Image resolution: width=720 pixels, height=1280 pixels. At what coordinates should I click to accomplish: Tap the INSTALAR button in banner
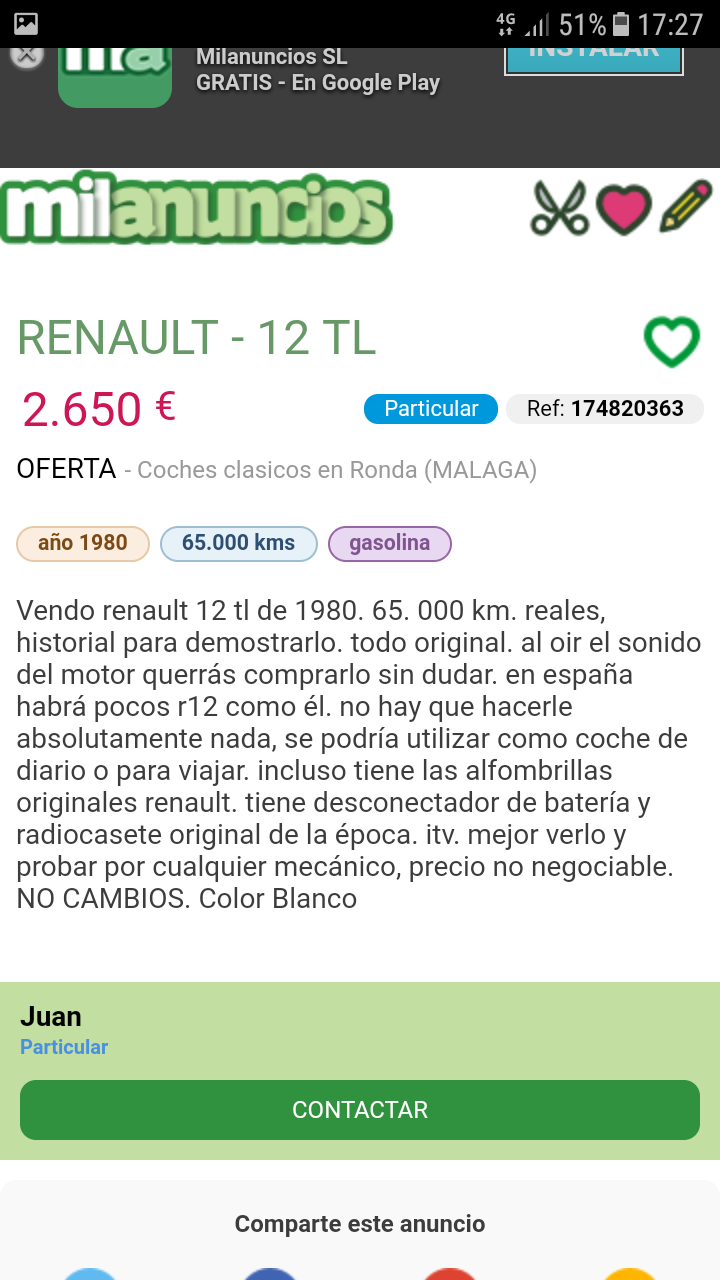tap(593, 56)
